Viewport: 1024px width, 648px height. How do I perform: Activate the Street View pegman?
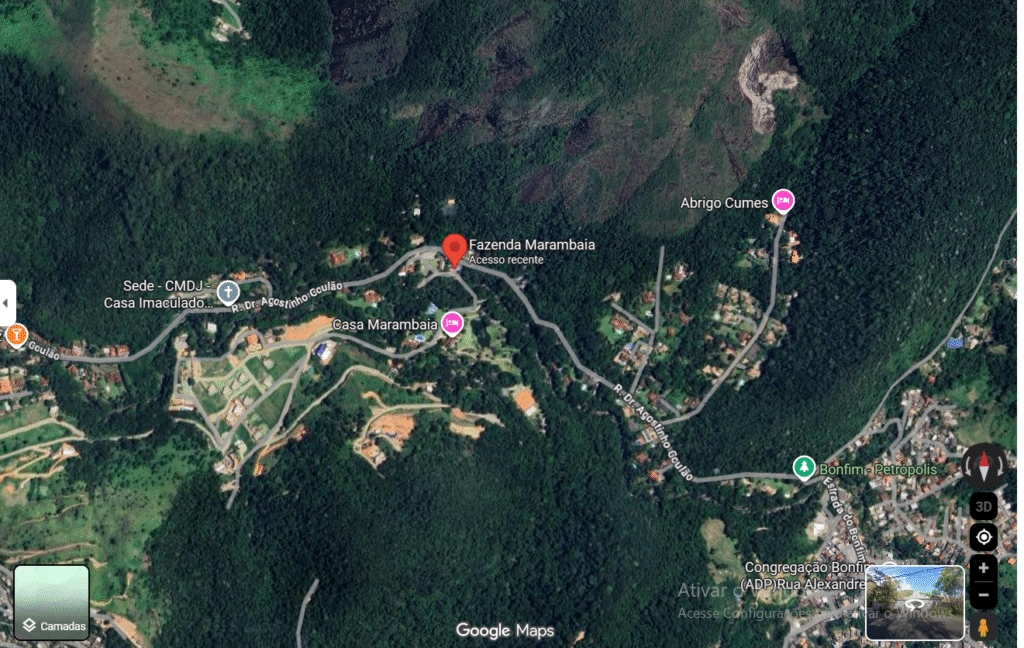point(984,627)
